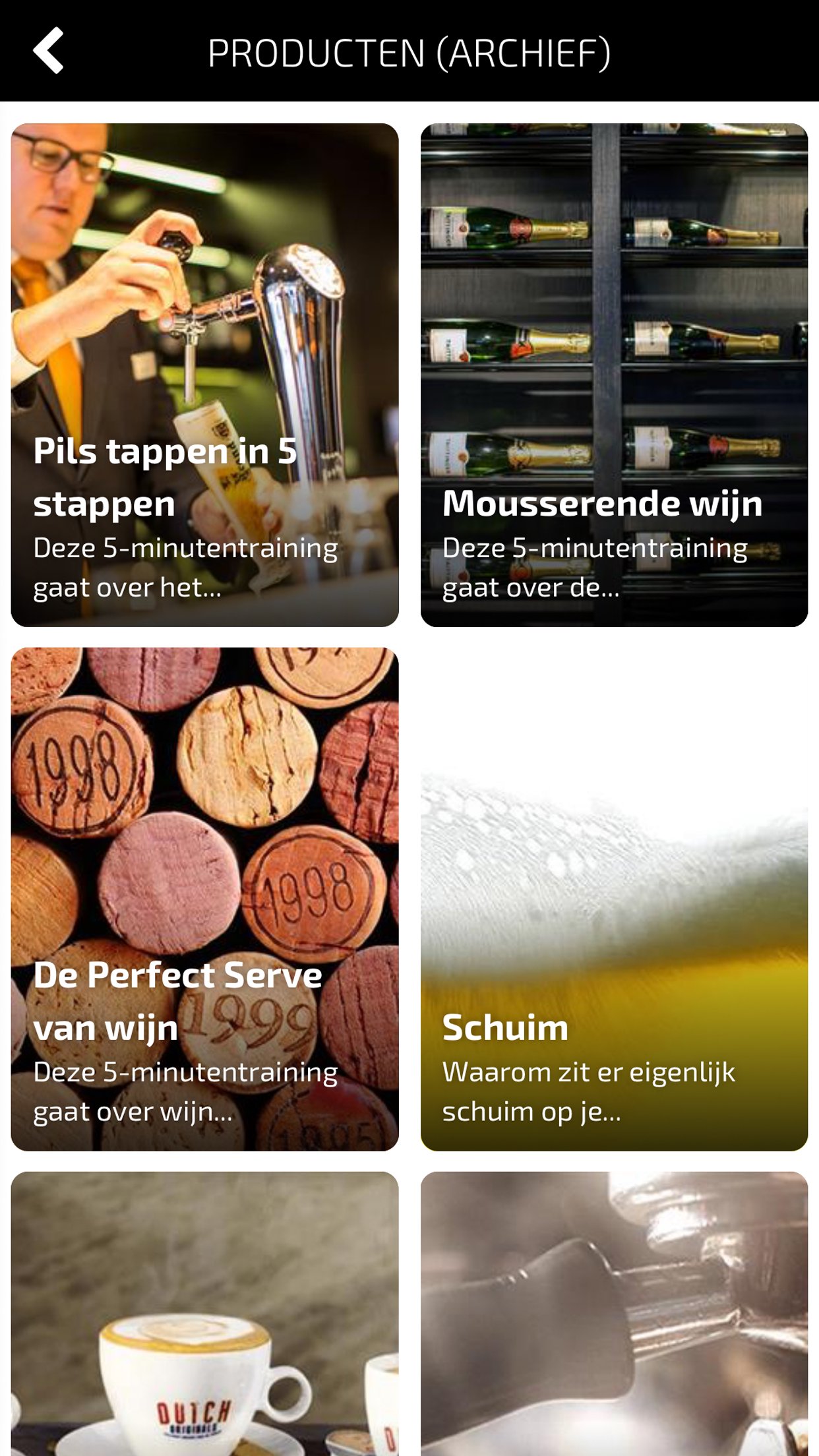The height and width of the screenshot is (1456, 819).
Task: Go back with the header arrow
Action: tap(49, 51)
